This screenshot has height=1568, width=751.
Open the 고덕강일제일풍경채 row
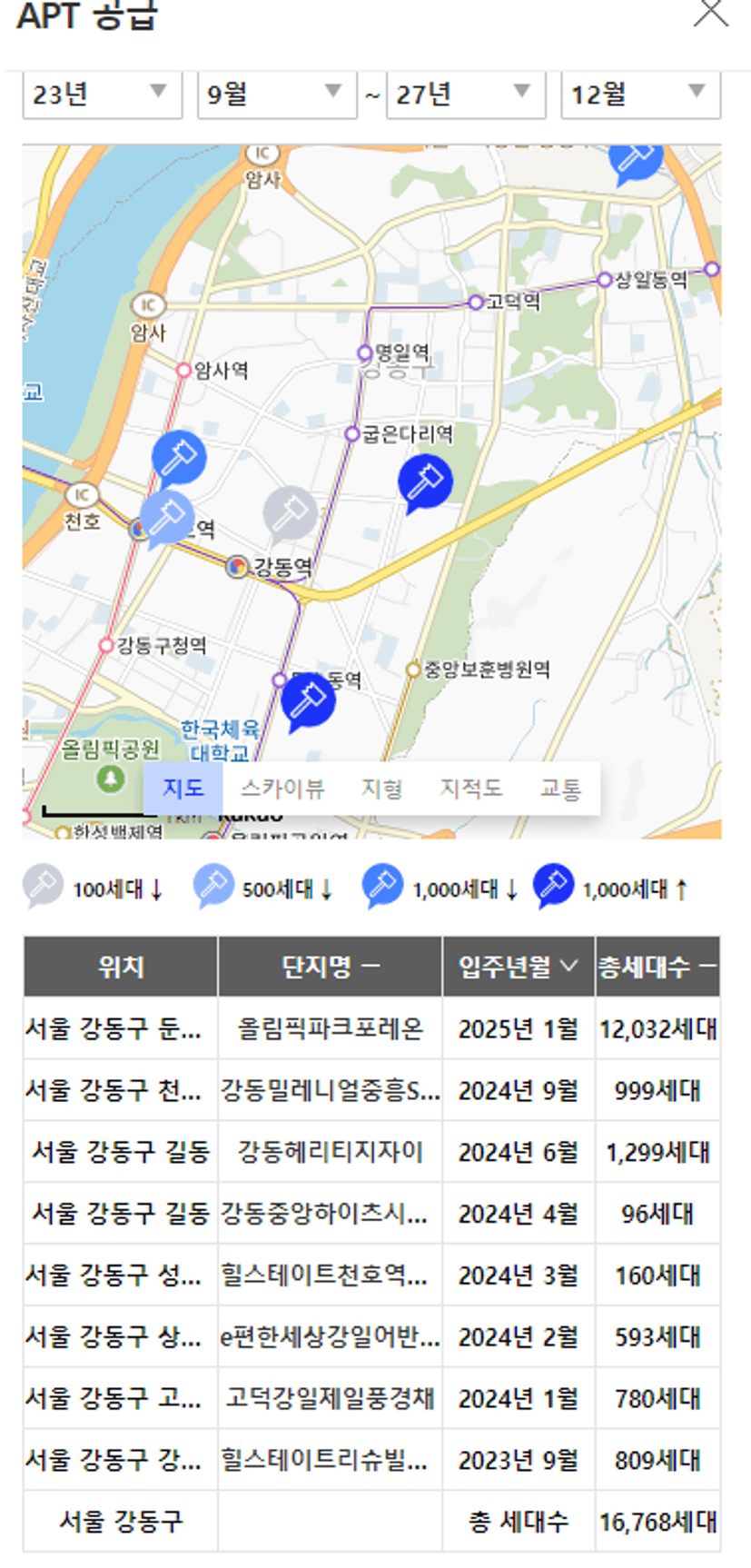coord(371,1398)
